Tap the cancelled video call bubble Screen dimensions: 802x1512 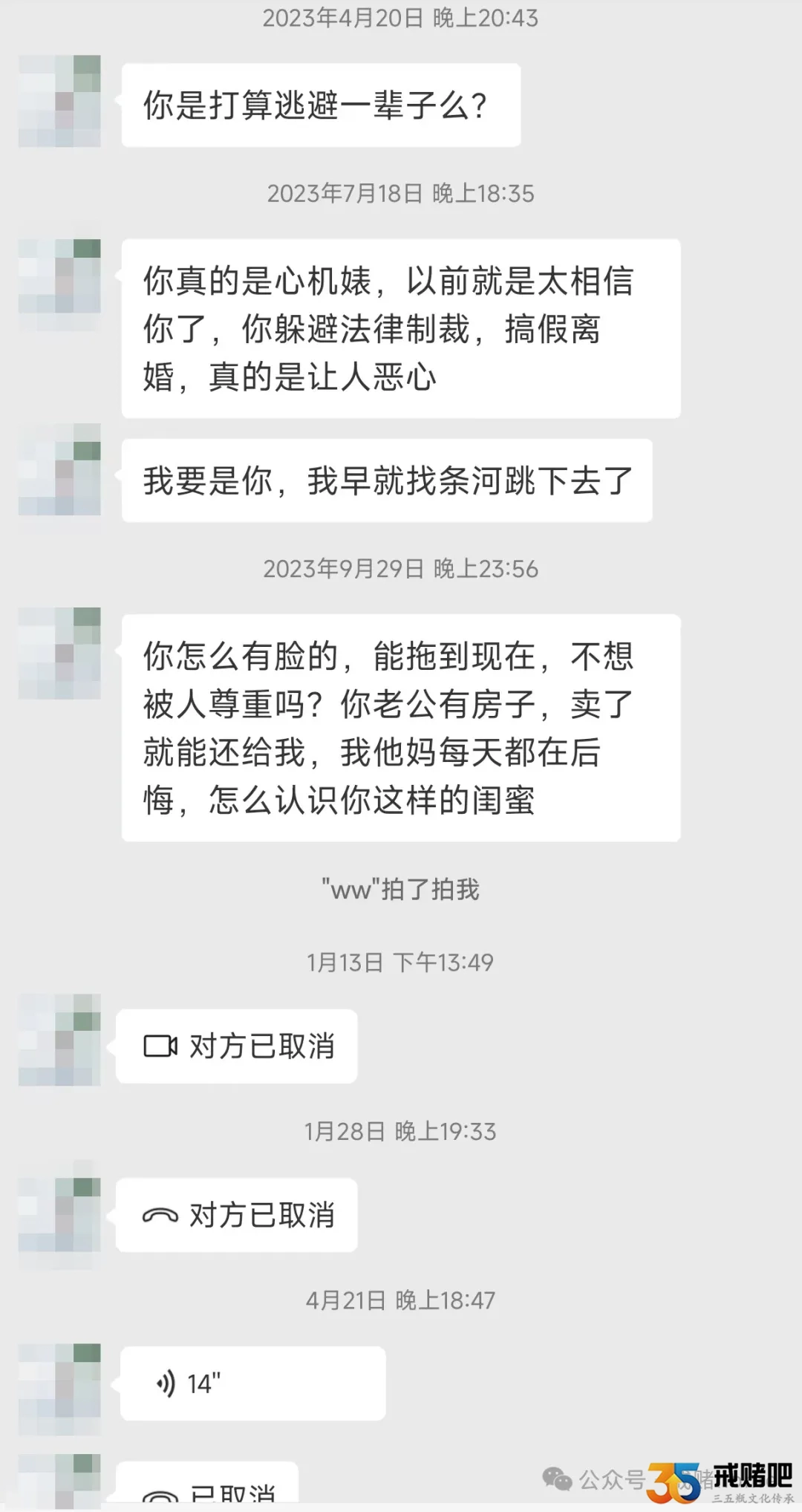[237, 1046]
